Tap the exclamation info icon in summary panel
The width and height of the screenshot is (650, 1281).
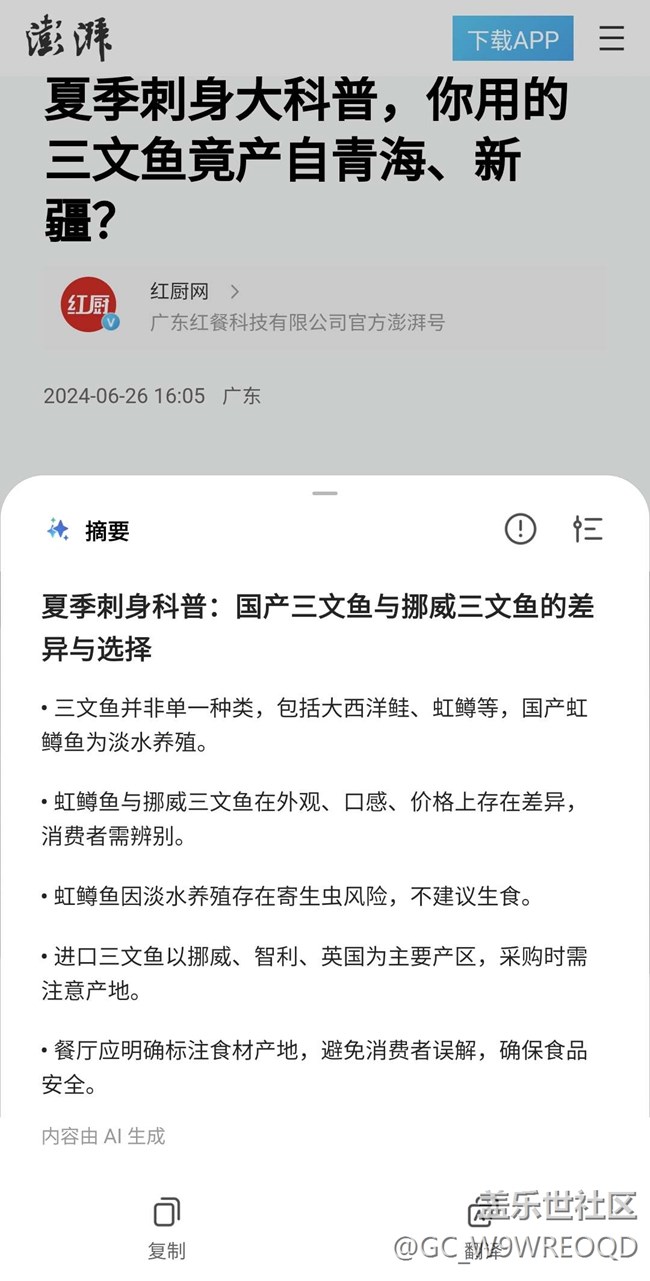520,529
